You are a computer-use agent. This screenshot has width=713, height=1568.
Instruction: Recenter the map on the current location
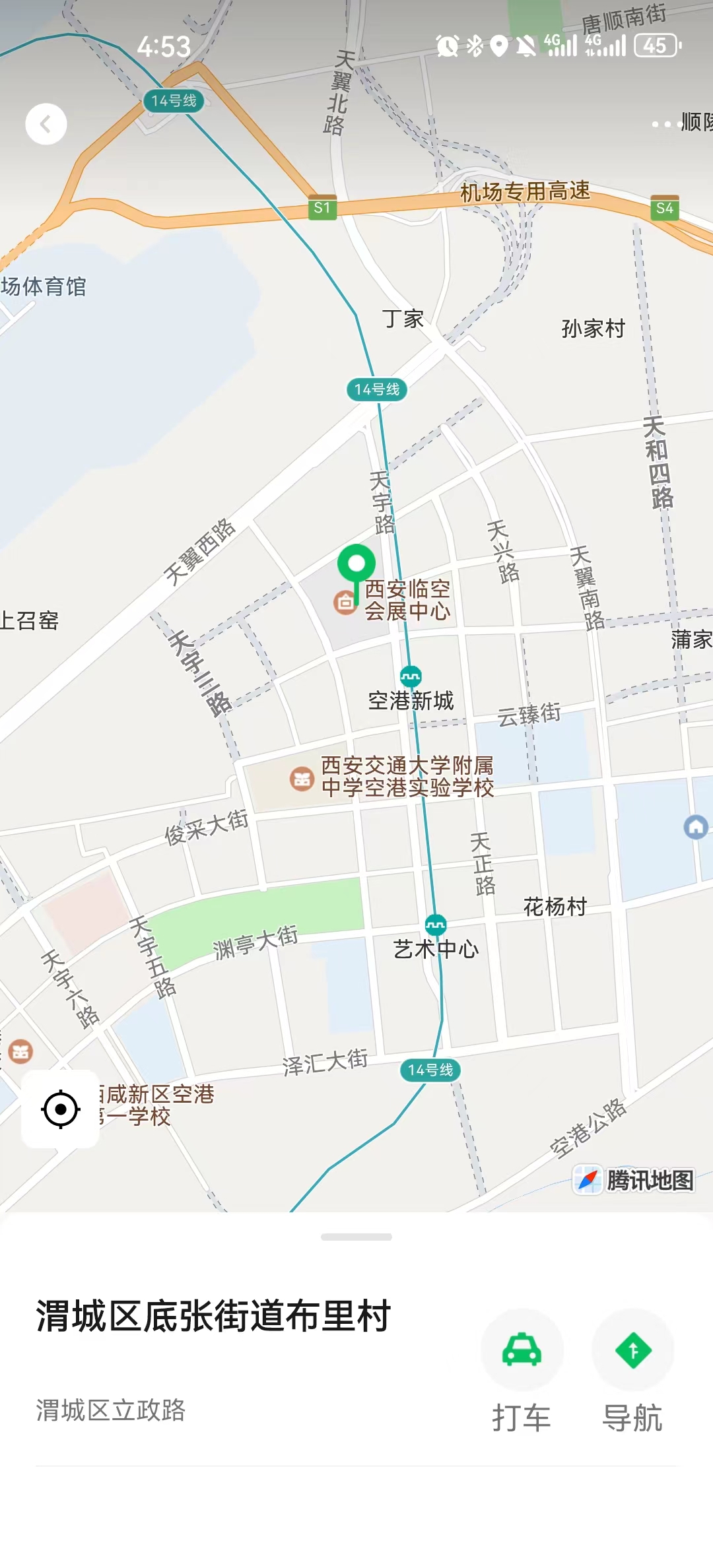(61, 1109)
